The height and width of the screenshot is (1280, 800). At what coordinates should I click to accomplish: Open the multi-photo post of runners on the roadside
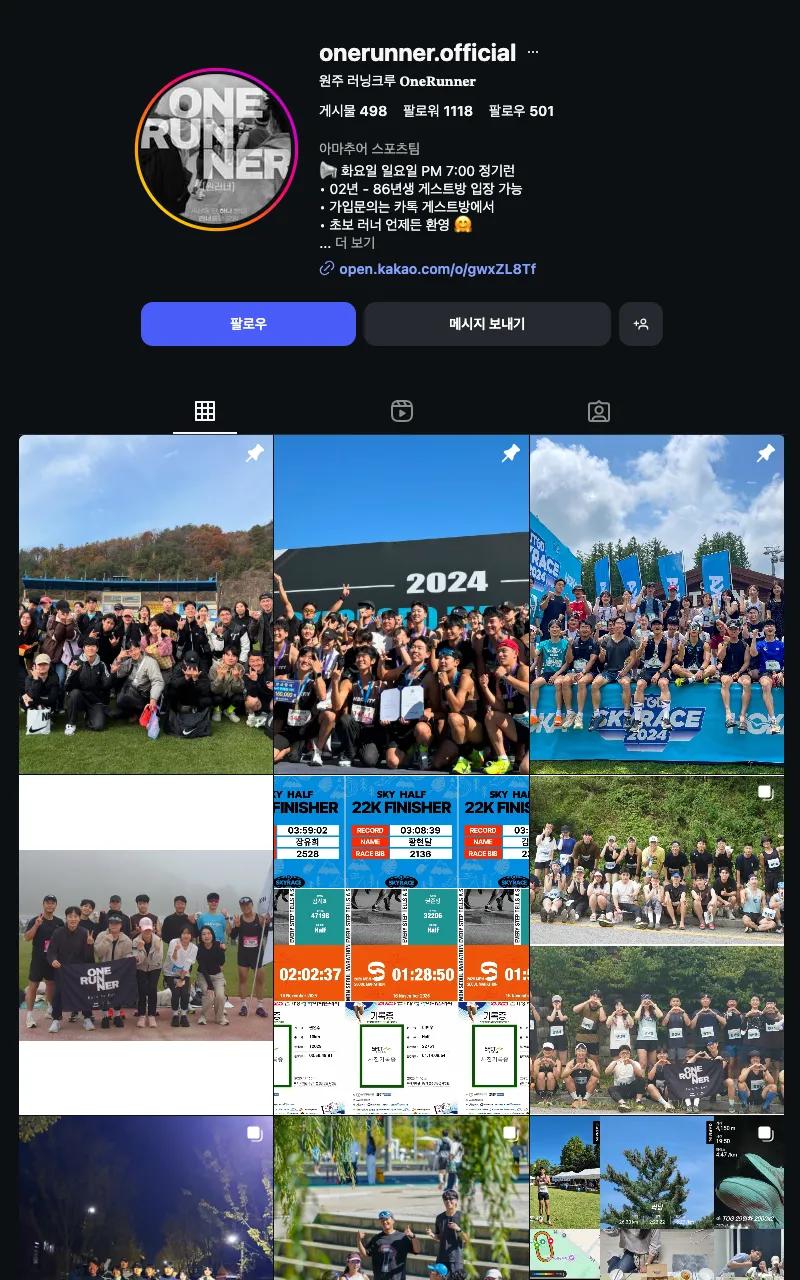657,945
